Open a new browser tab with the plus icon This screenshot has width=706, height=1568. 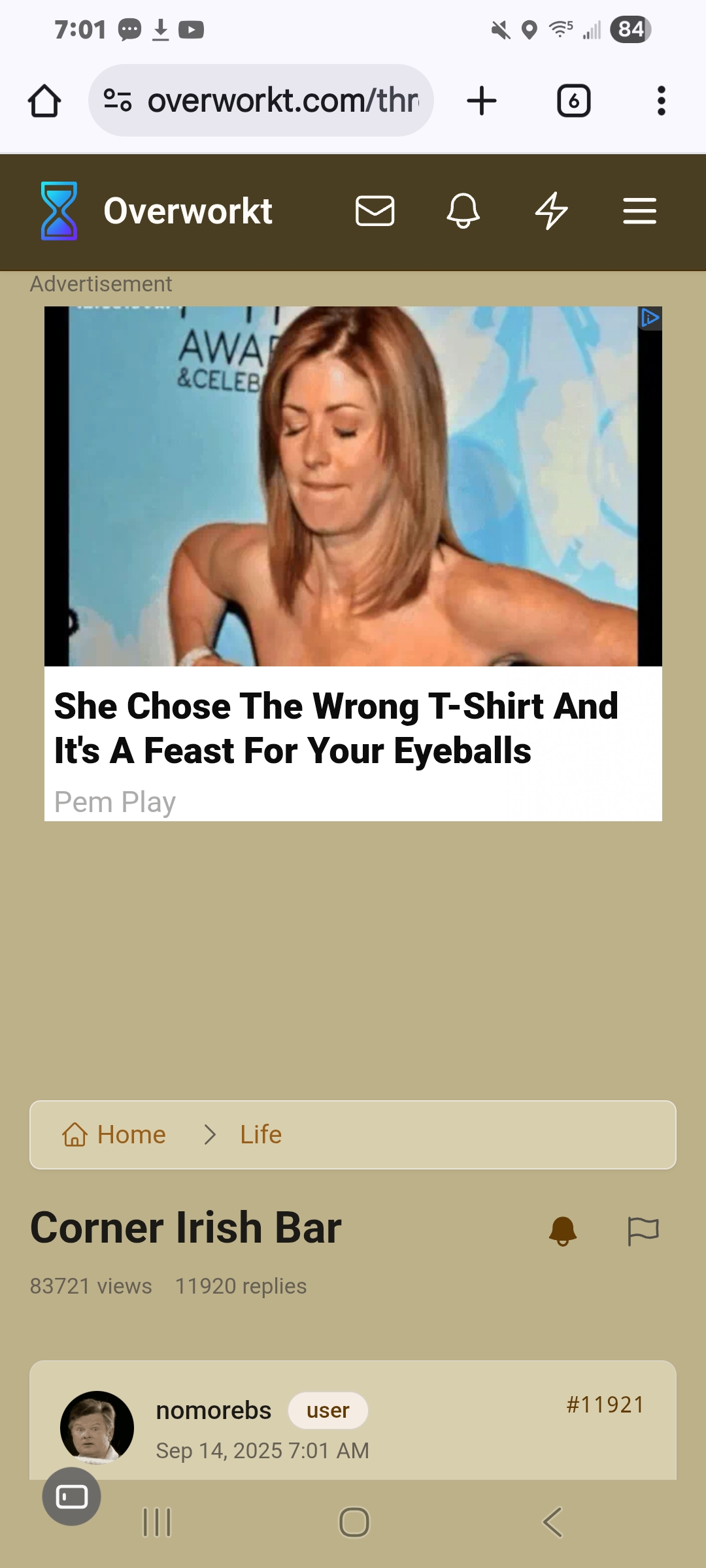482,100
